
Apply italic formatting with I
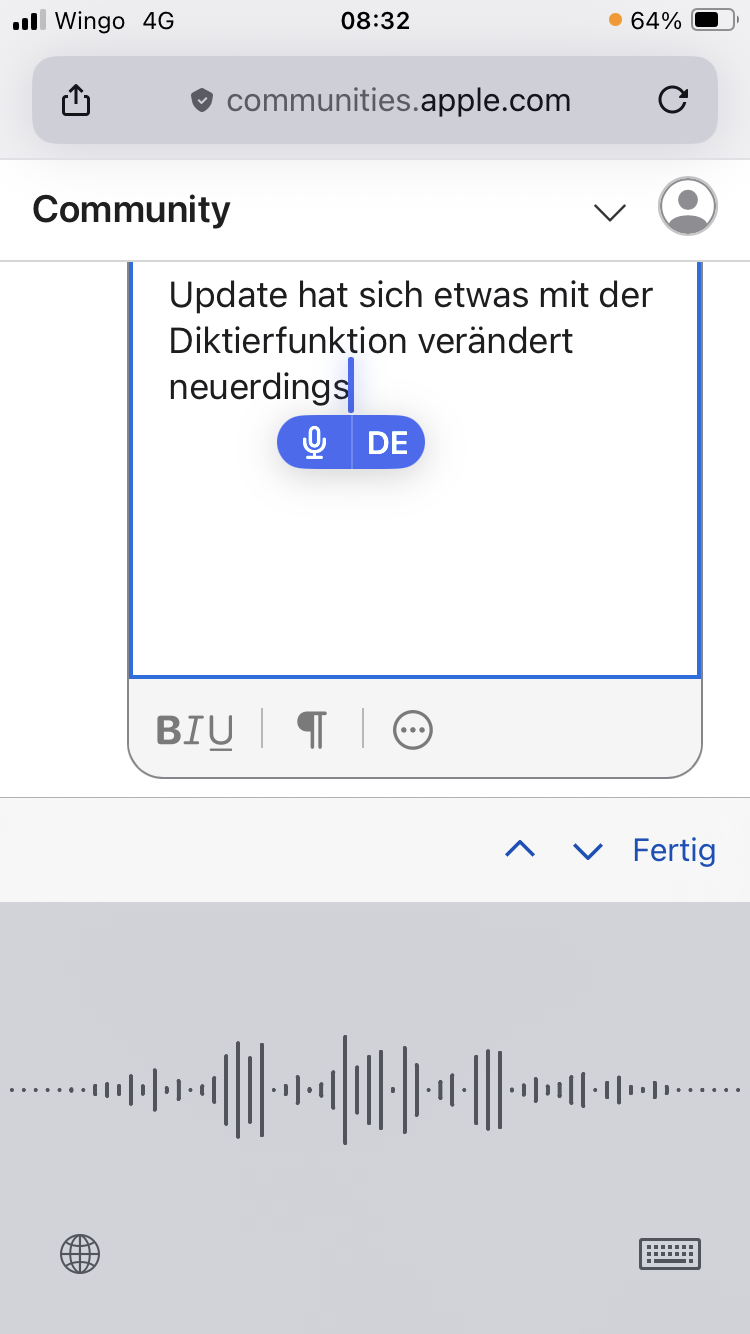coord(194,730)
